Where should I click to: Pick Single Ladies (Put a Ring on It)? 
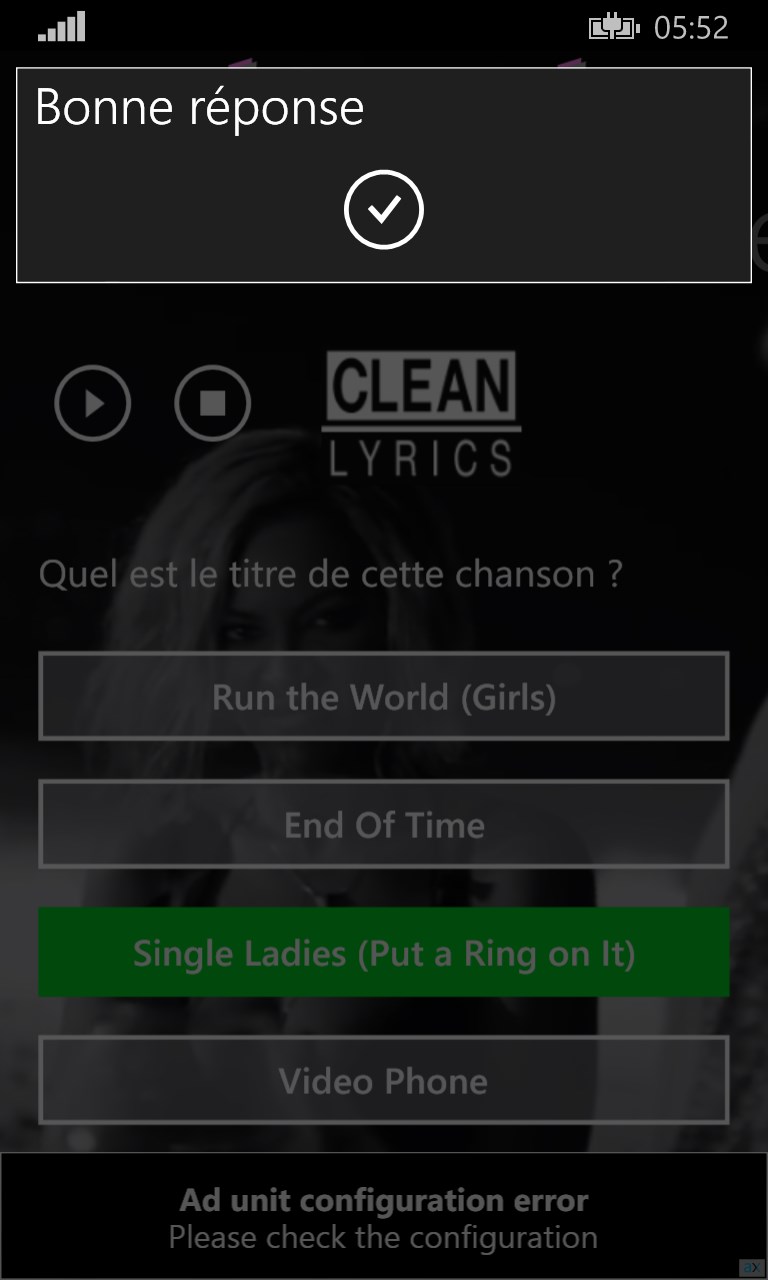pyautogui.click(x=384, y=952)
